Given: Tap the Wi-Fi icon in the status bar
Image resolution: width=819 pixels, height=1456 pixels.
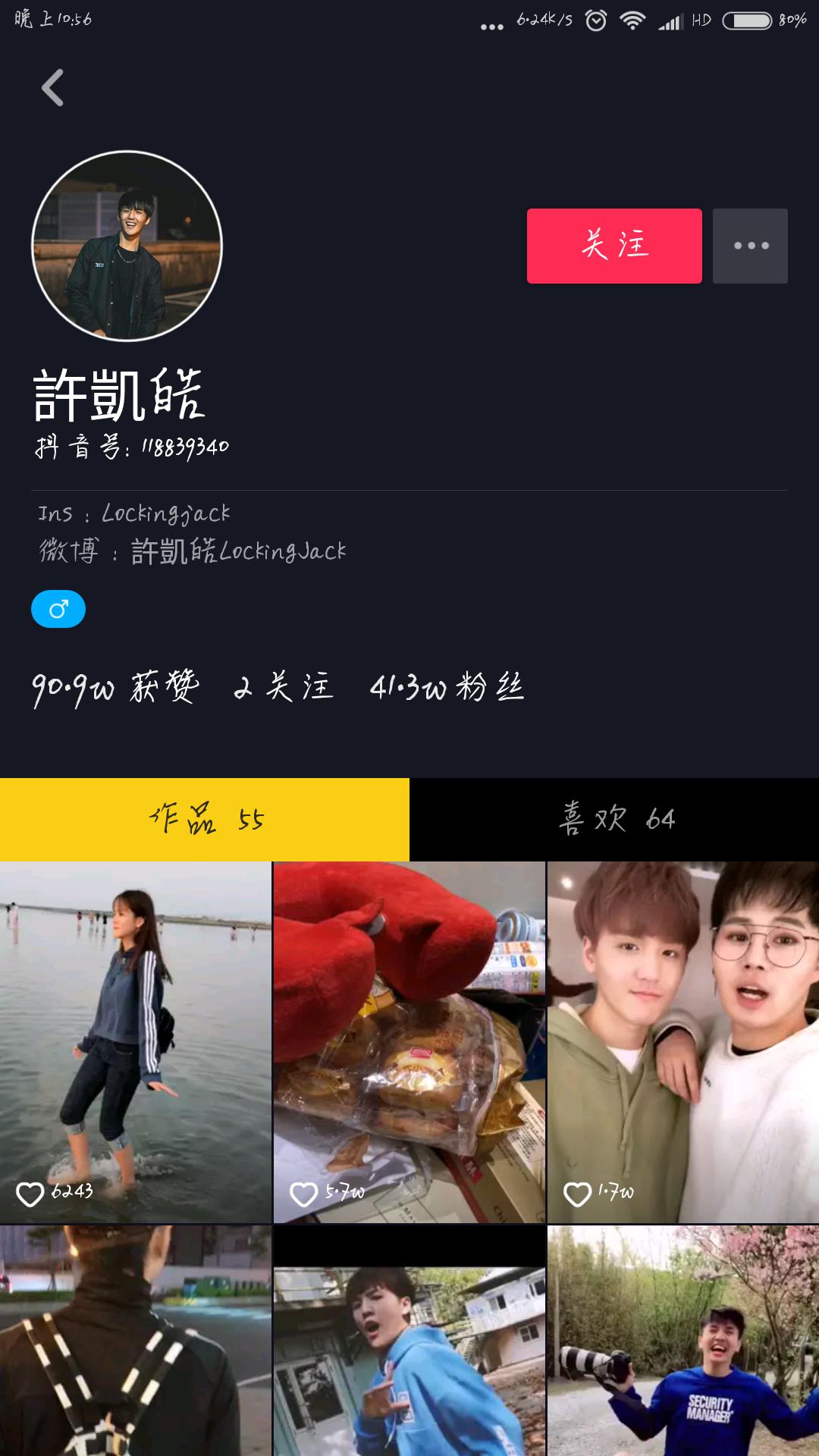Looking at the screenshot, I should click(x=632, y=21).
